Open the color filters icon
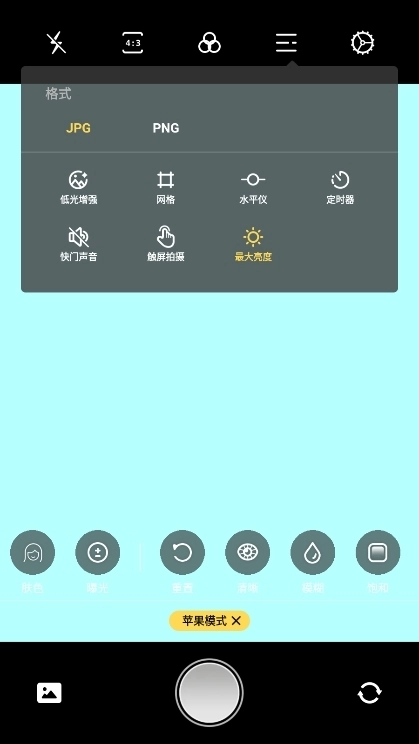Screen dimensions: 419x744 point(209,43)
